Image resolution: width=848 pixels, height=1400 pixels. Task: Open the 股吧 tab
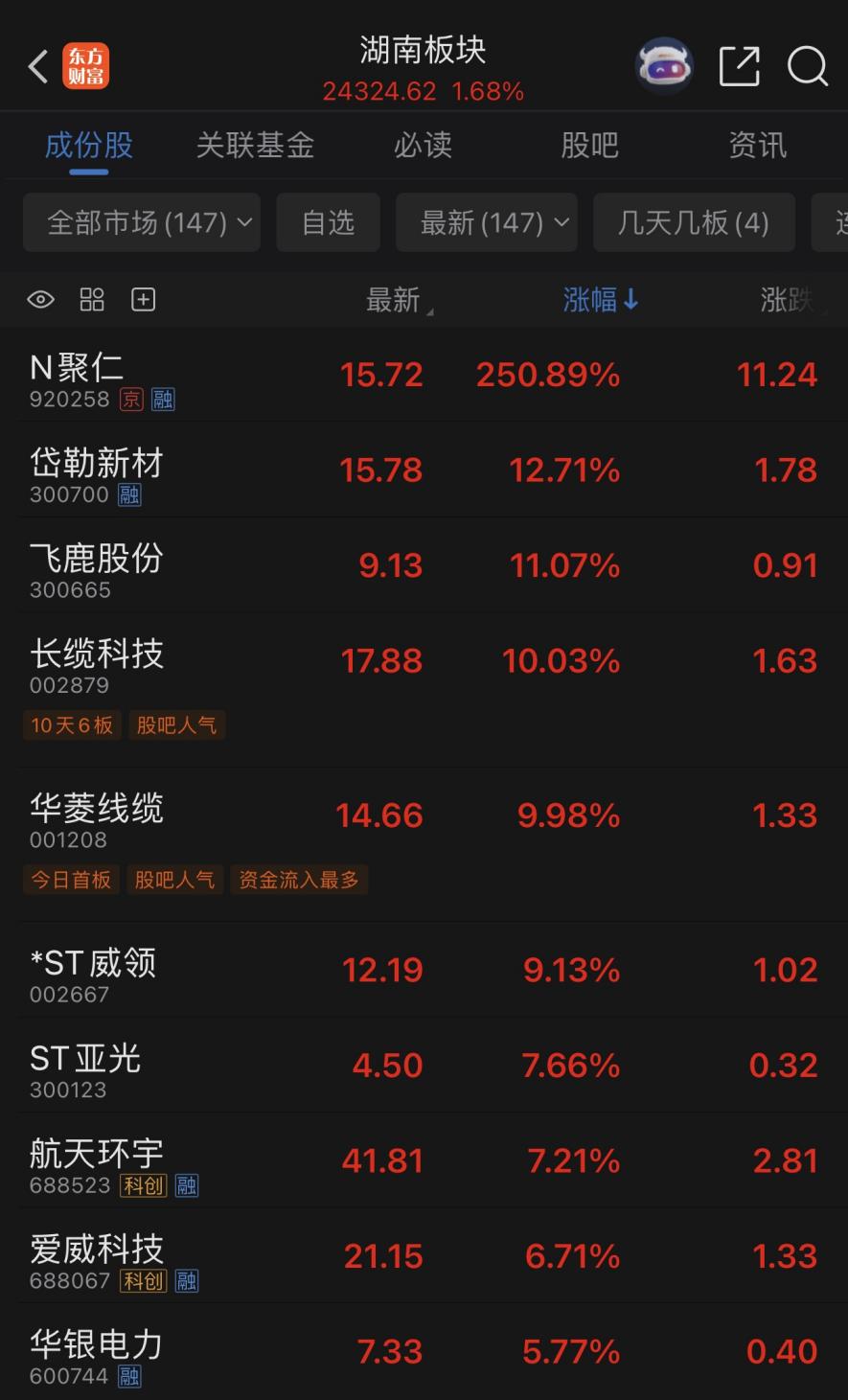tap(589, 146)
